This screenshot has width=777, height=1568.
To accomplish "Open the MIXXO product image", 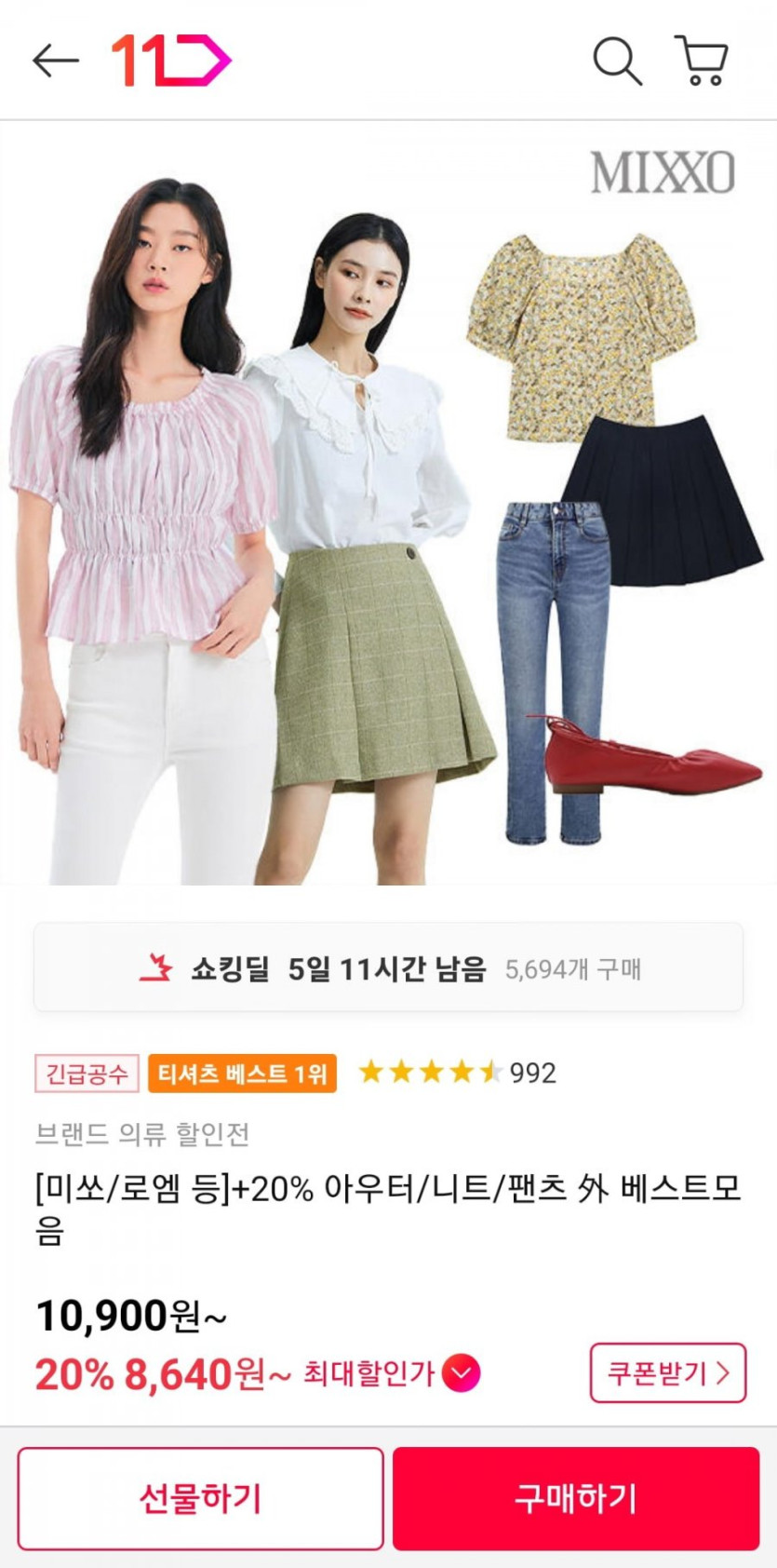I will [x=388, y=503].
